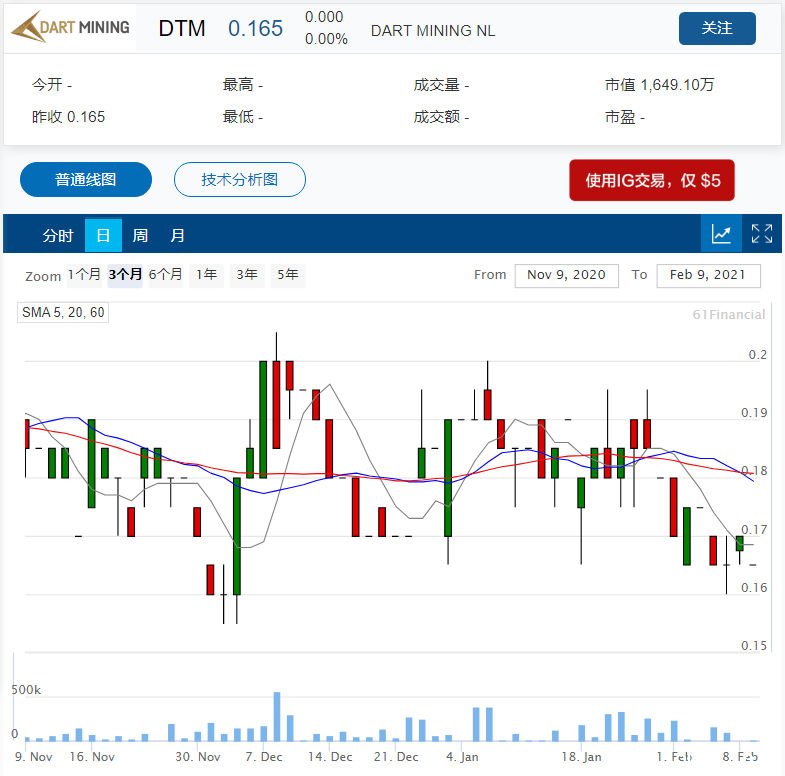Expand the chart to fullscreen
The height and width of the screenshot is (776, 785).
point(762,234)
